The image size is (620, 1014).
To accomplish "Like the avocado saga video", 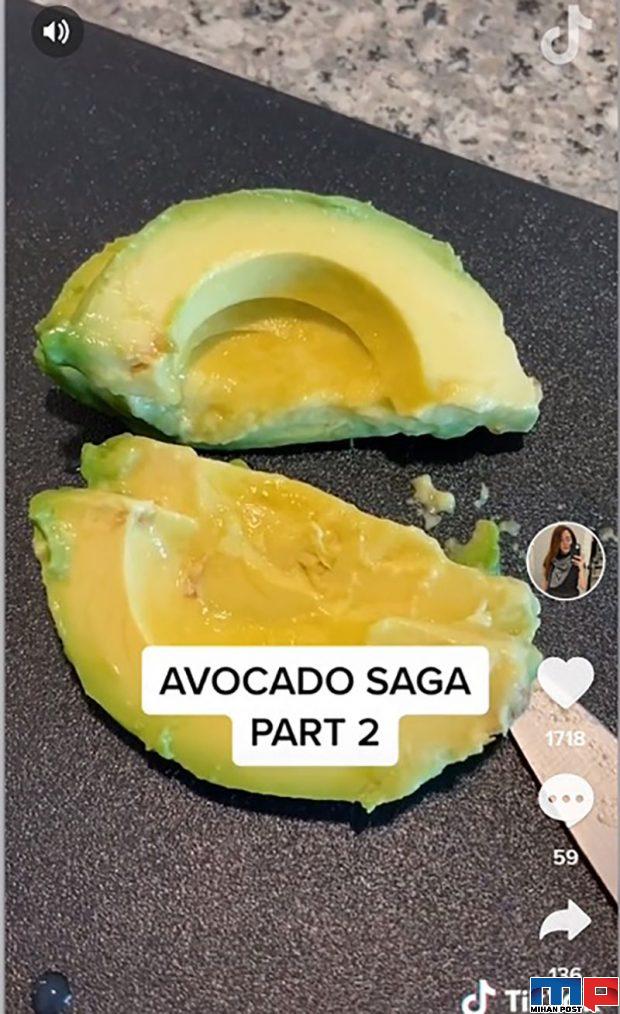I will (x=565, y=682).
